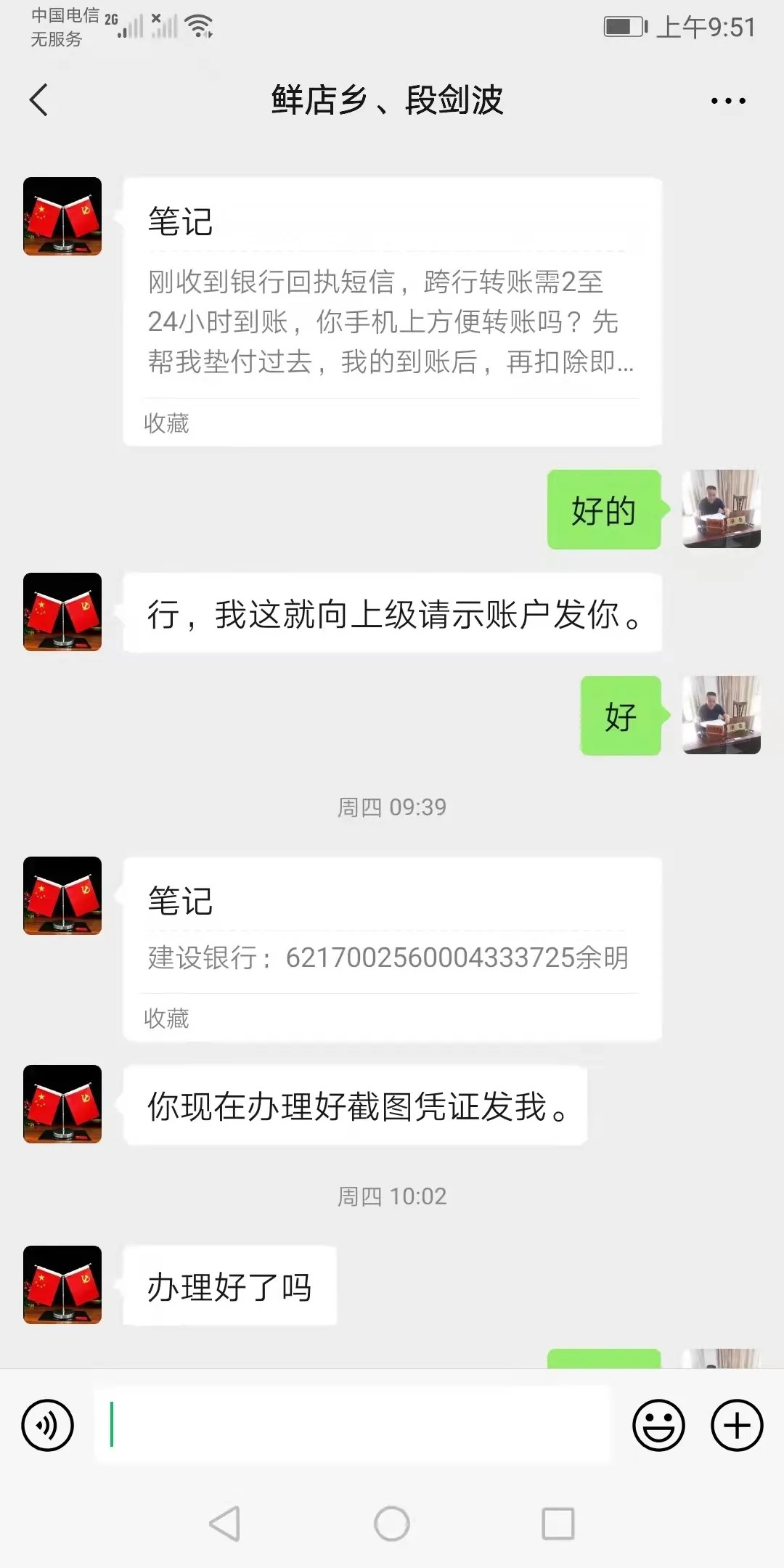Viewport: 784px width, 1568px height.
Task: Open the recent apps overview
Action: tap(558, 1523)
